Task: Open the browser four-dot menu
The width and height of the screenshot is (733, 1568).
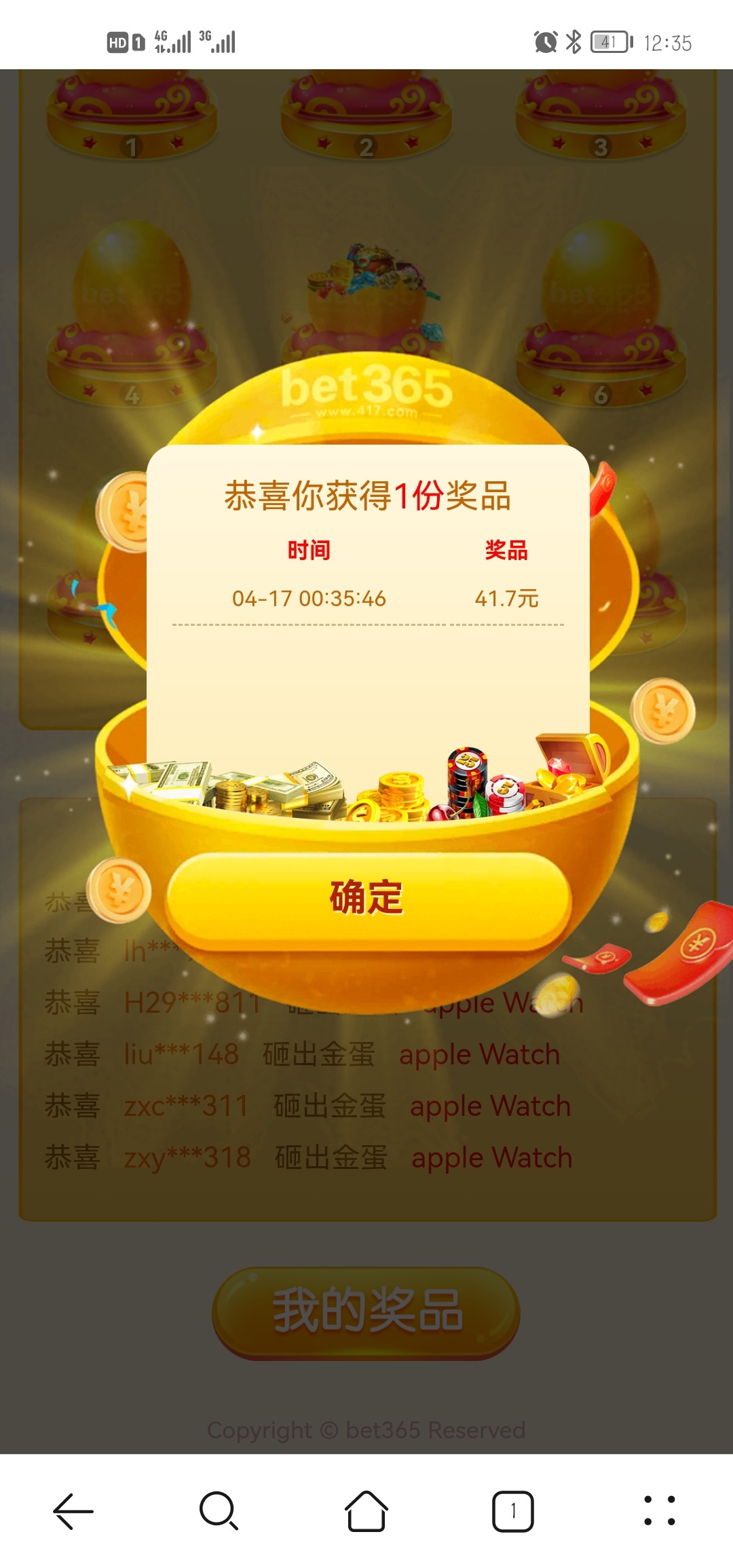Action: (x=659, y=1511)
